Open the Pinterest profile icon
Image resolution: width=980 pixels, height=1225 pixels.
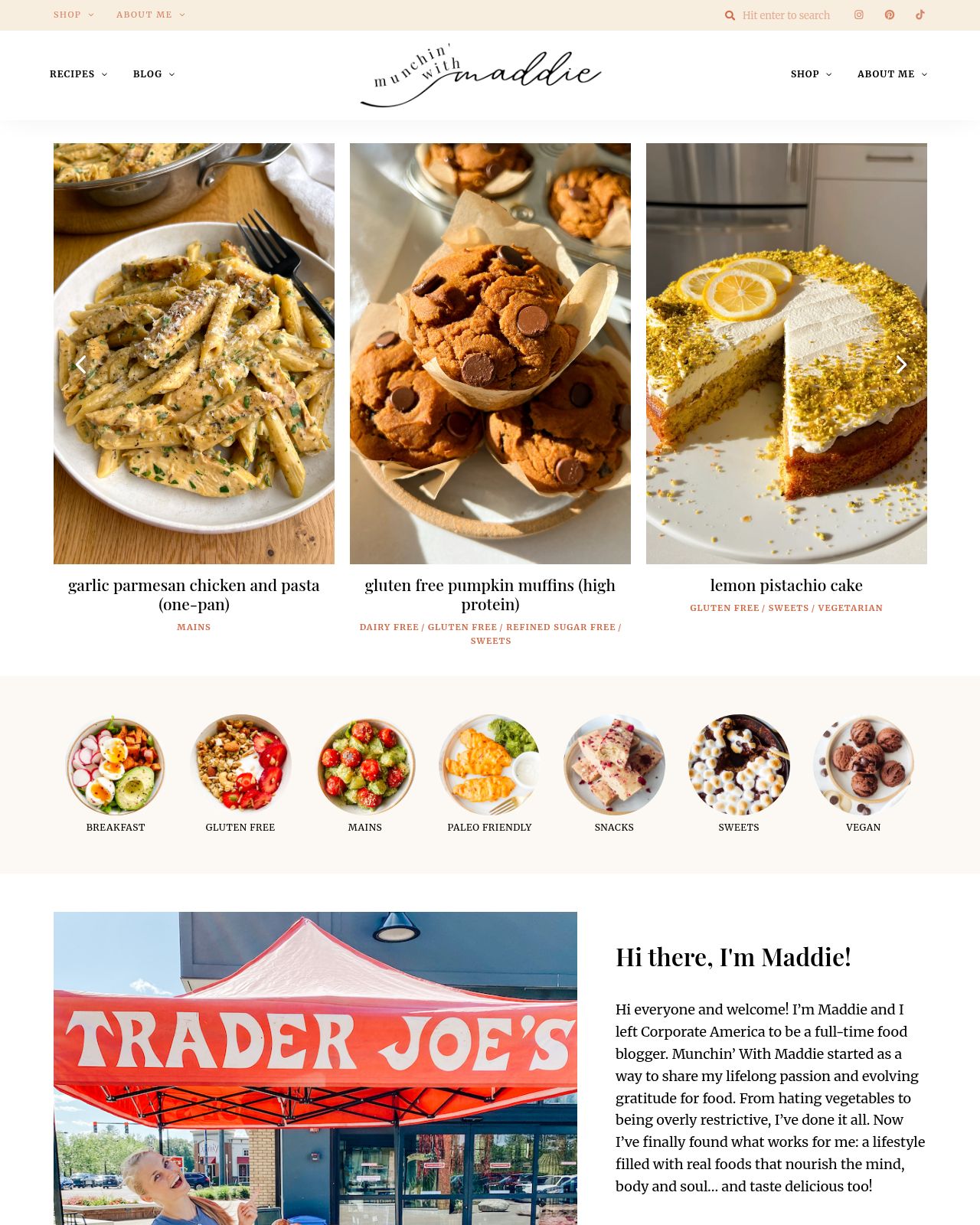click(890, 15)
